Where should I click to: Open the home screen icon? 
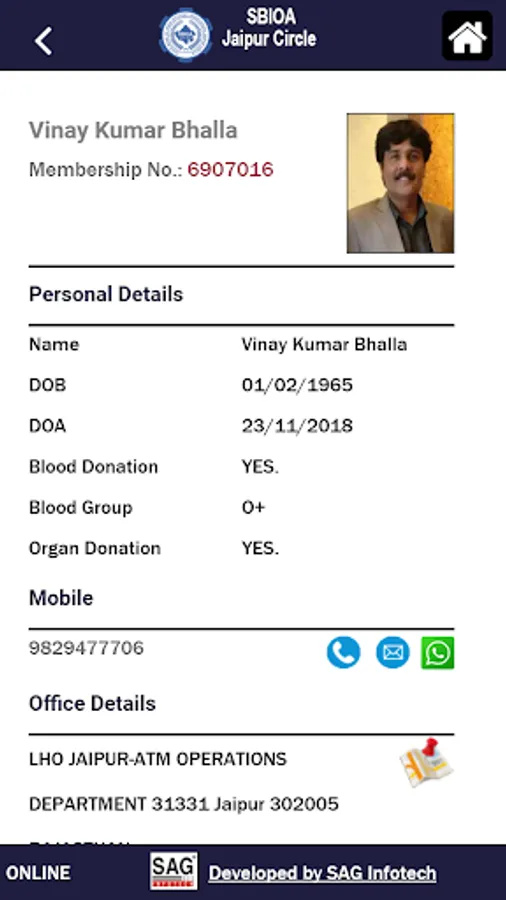[x=467, y=36]
